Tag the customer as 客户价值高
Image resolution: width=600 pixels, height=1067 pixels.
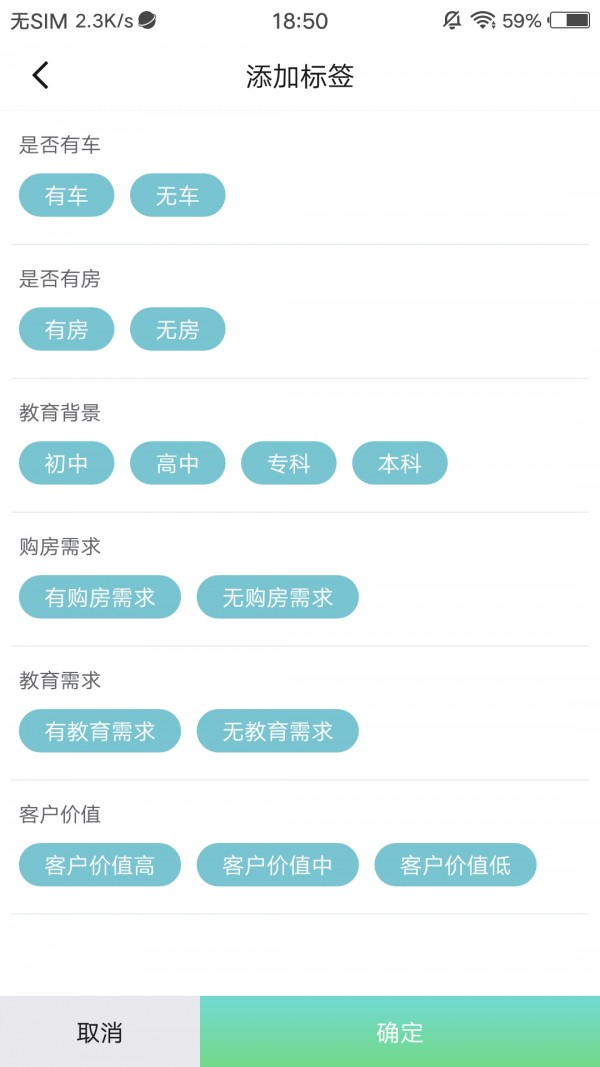click(x=100, y=866)
